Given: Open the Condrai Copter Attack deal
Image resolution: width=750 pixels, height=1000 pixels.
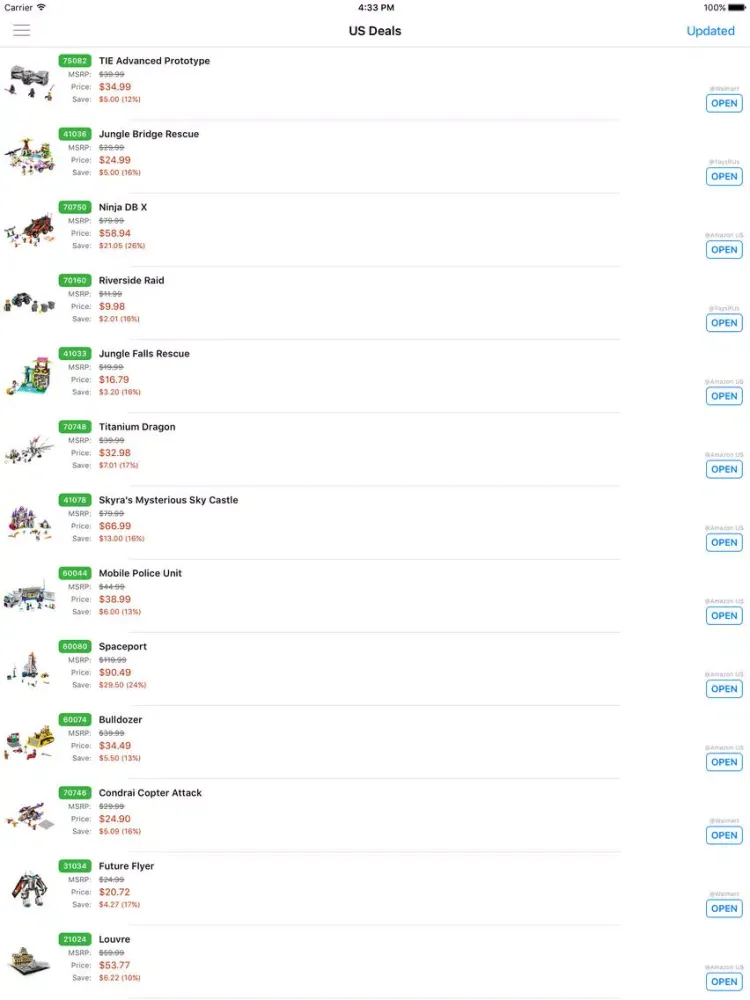Looking at the screenshot, I should (723, 835).
